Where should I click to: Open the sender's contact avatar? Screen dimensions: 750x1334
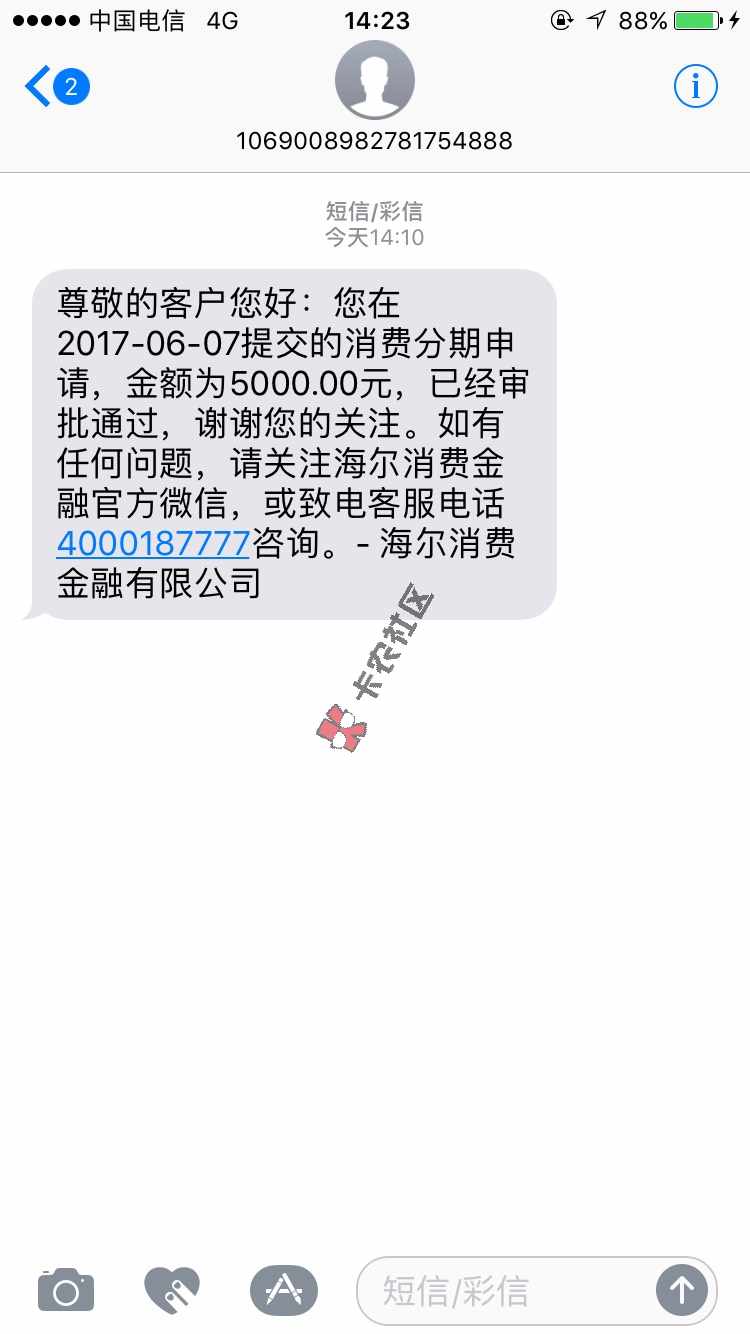tap(374, 81)
